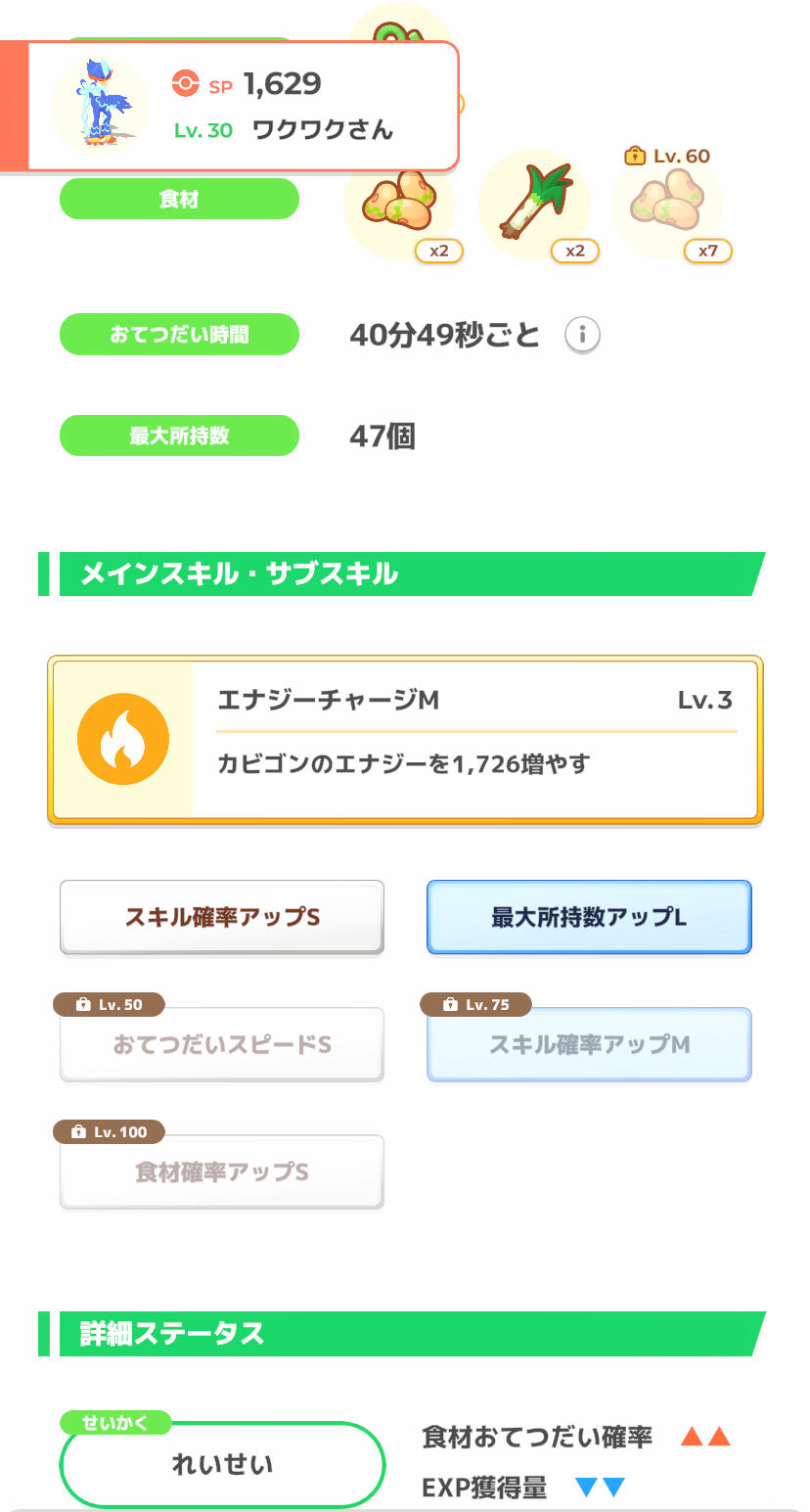This screenshot has height=1512, width=810.
Task: Tap the info icon beside おてつだい時間
Action: (582, 336)
